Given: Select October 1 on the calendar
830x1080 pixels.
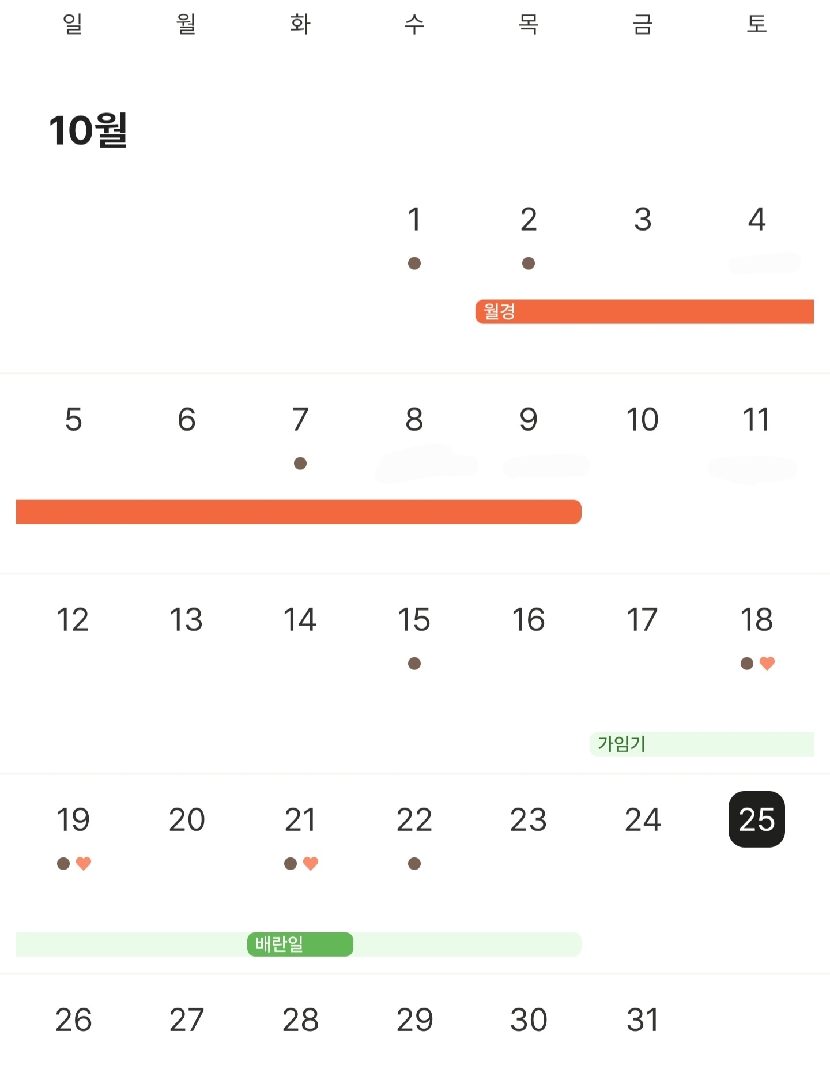Looking at the screenshot, I should click(x=414, y=220).
